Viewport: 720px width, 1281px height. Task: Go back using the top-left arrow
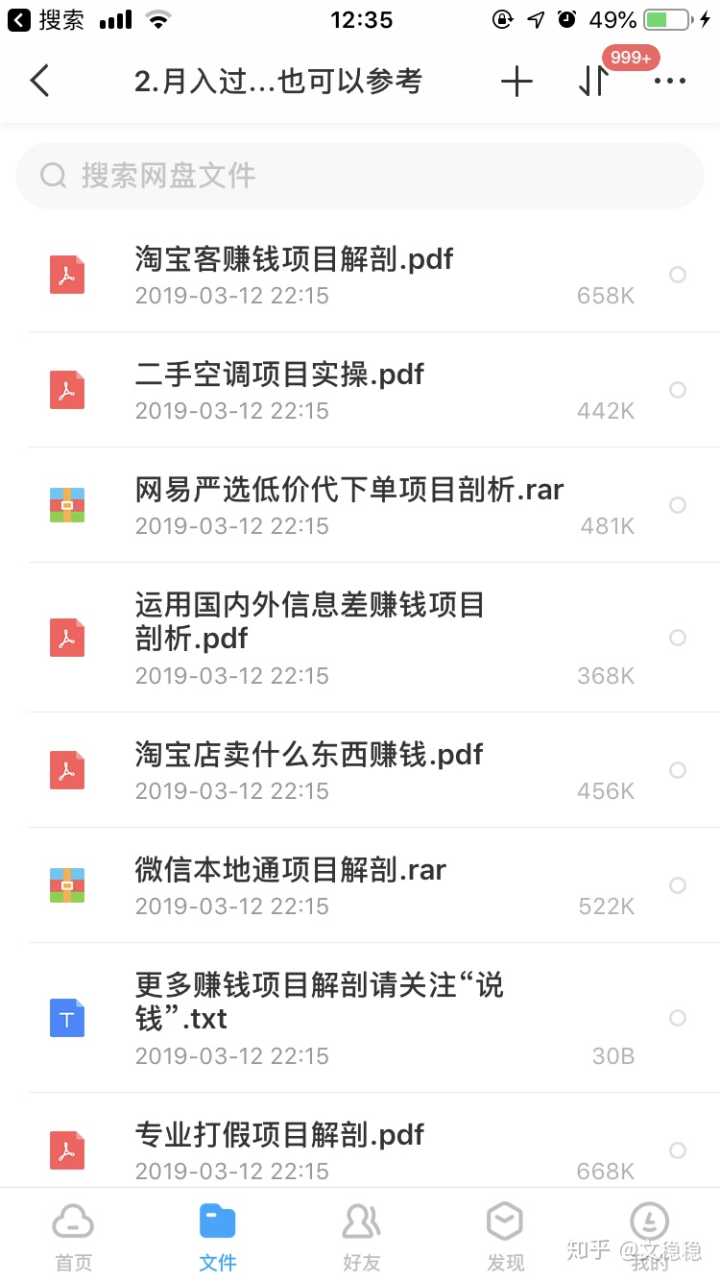pyautogui.click(x=40, y=81)
